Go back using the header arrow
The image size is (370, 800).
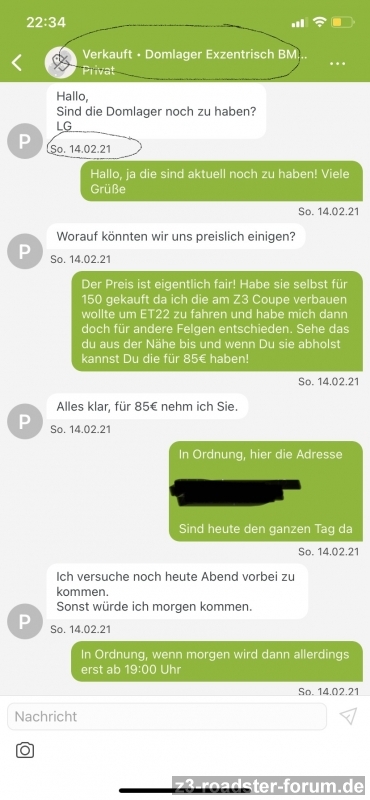pyautogui.click(x=17, y=63)
